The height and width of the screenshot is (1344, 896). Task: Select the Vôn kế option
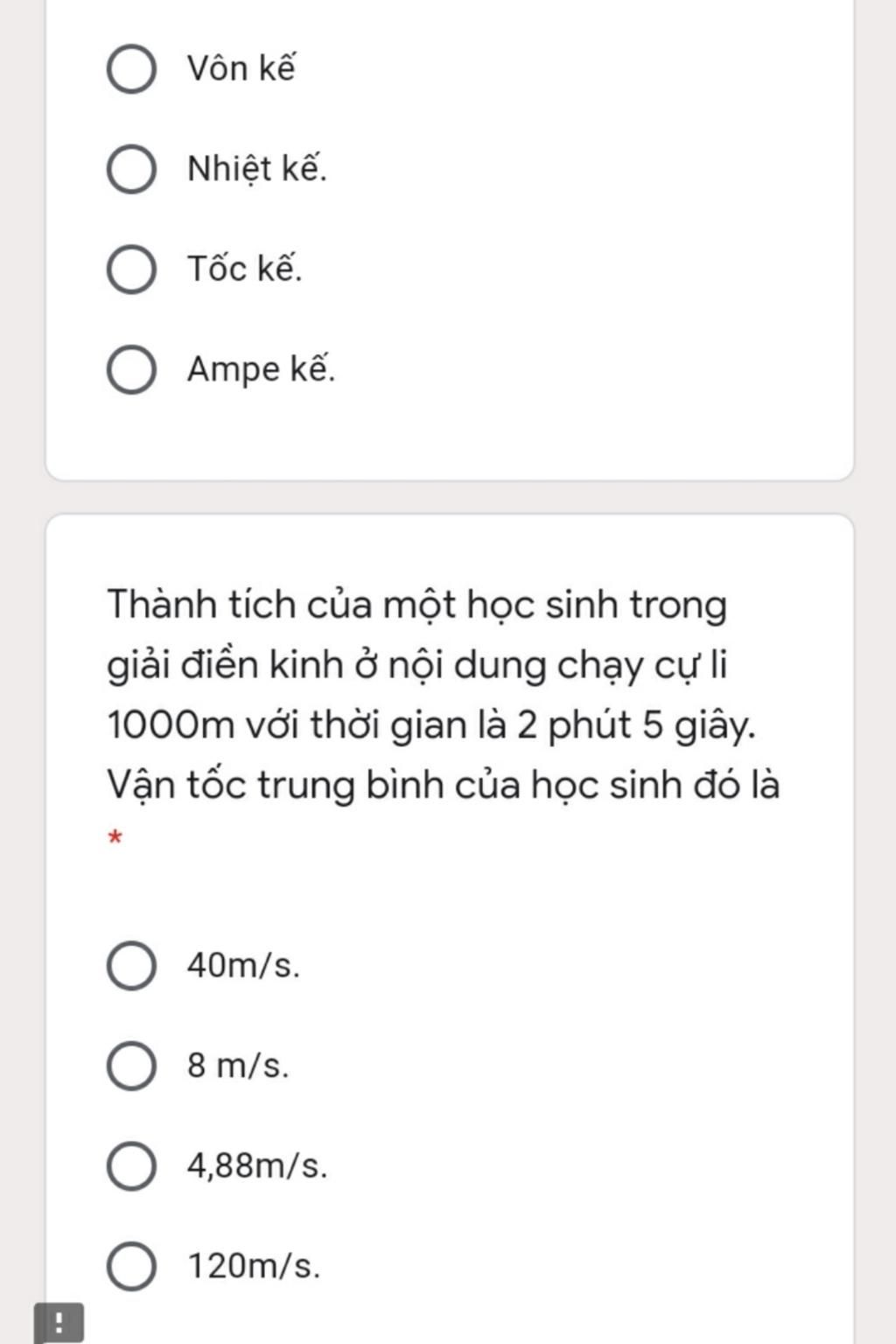(x=131, y=70)
